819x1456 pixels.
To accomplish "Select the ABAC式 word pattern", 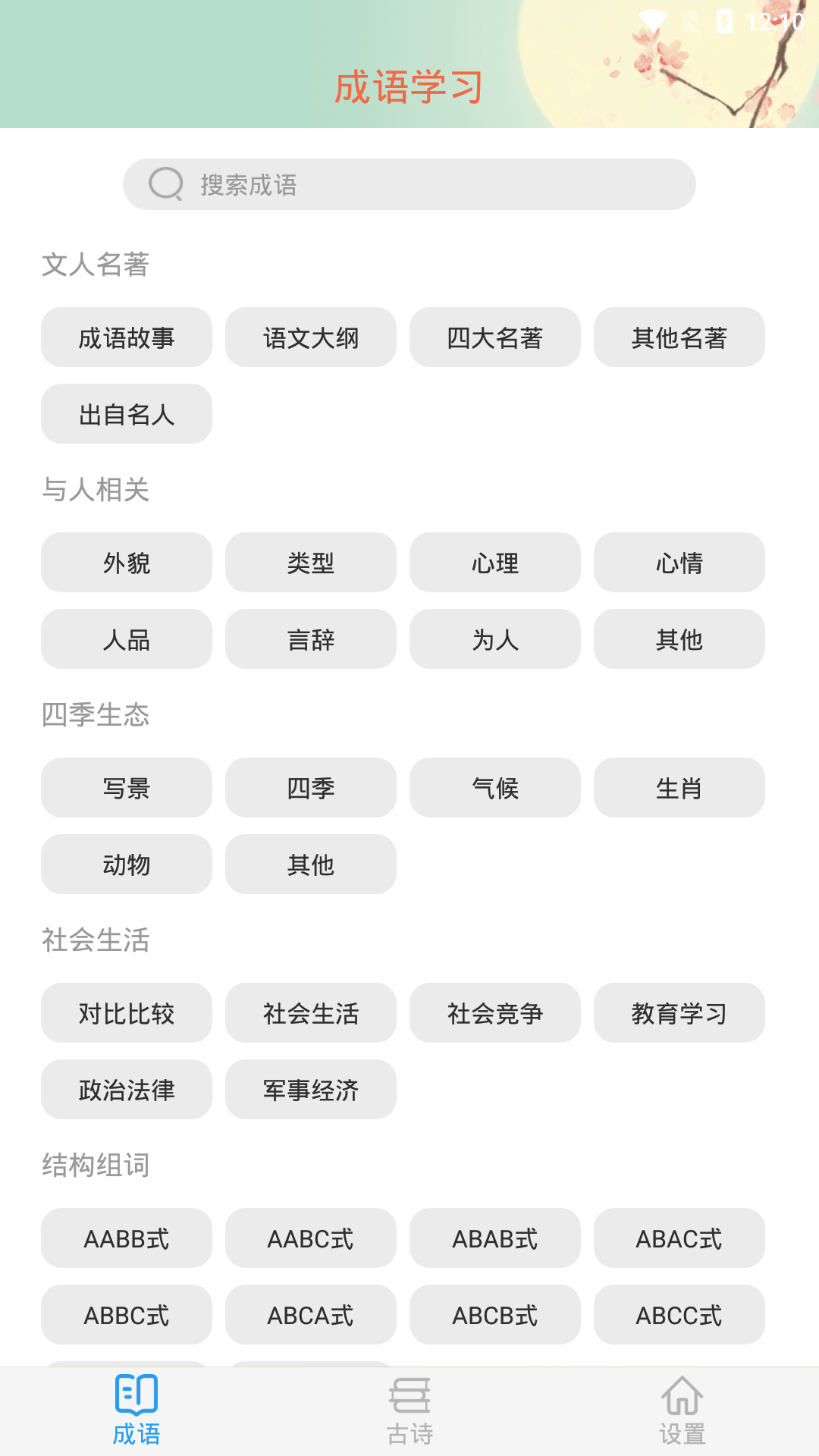I will click(x=679, y=1238).
